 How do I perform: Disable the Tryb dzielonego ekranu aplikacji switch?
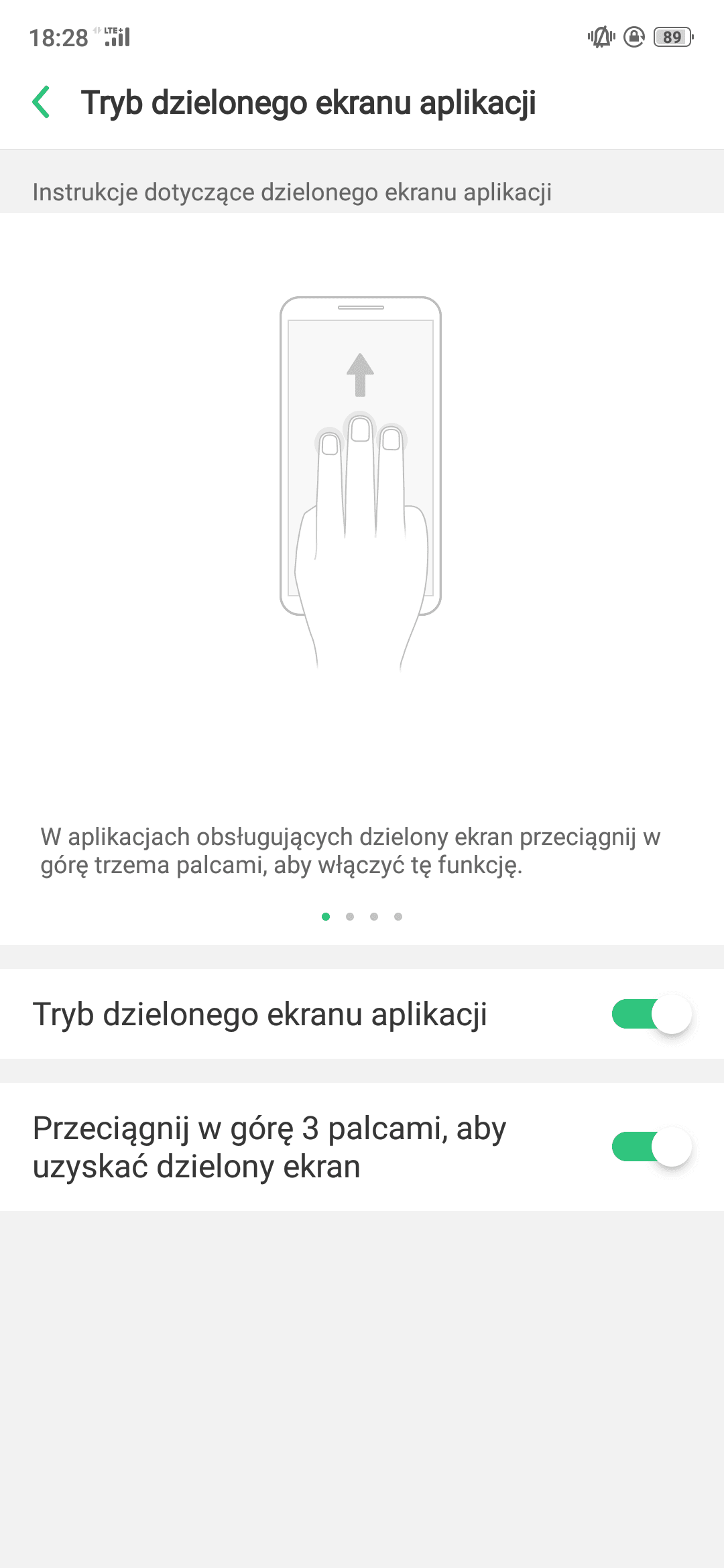coord(651,1014)
